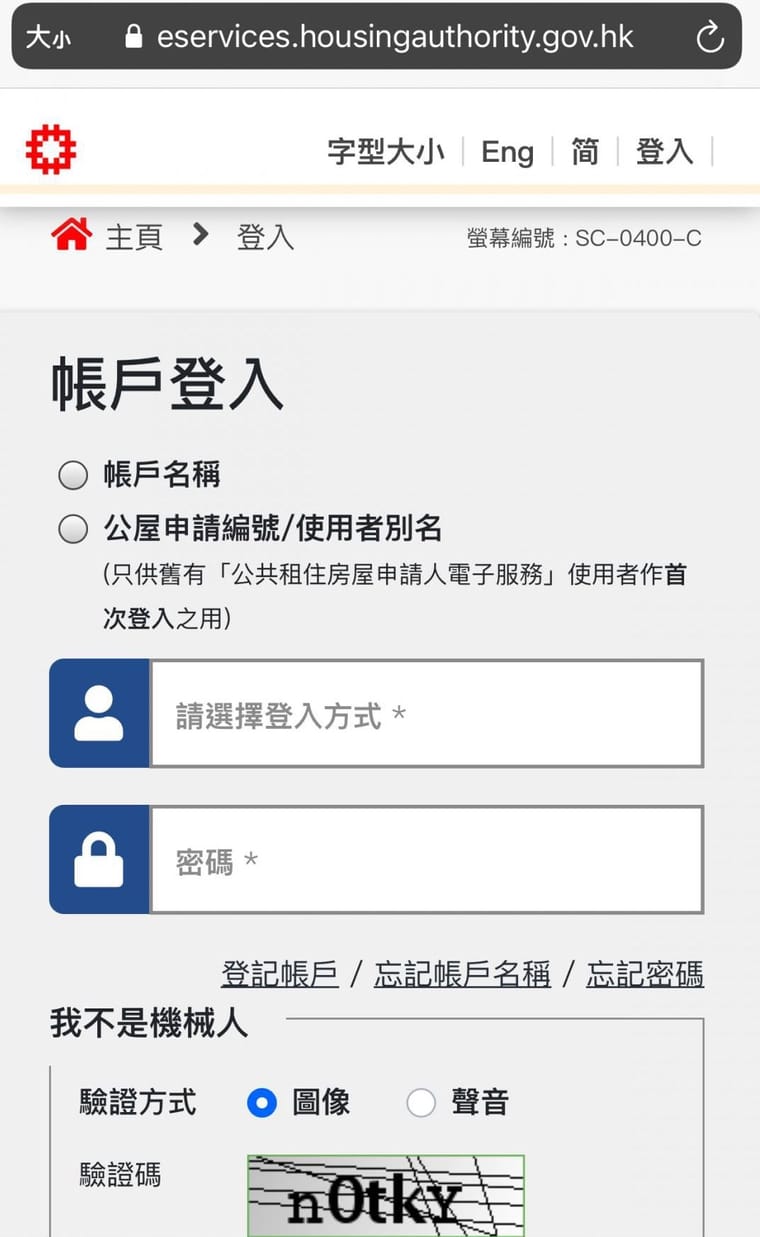Switch the site language to Eng
This screenshot has width=760, height=1237.
507,151
